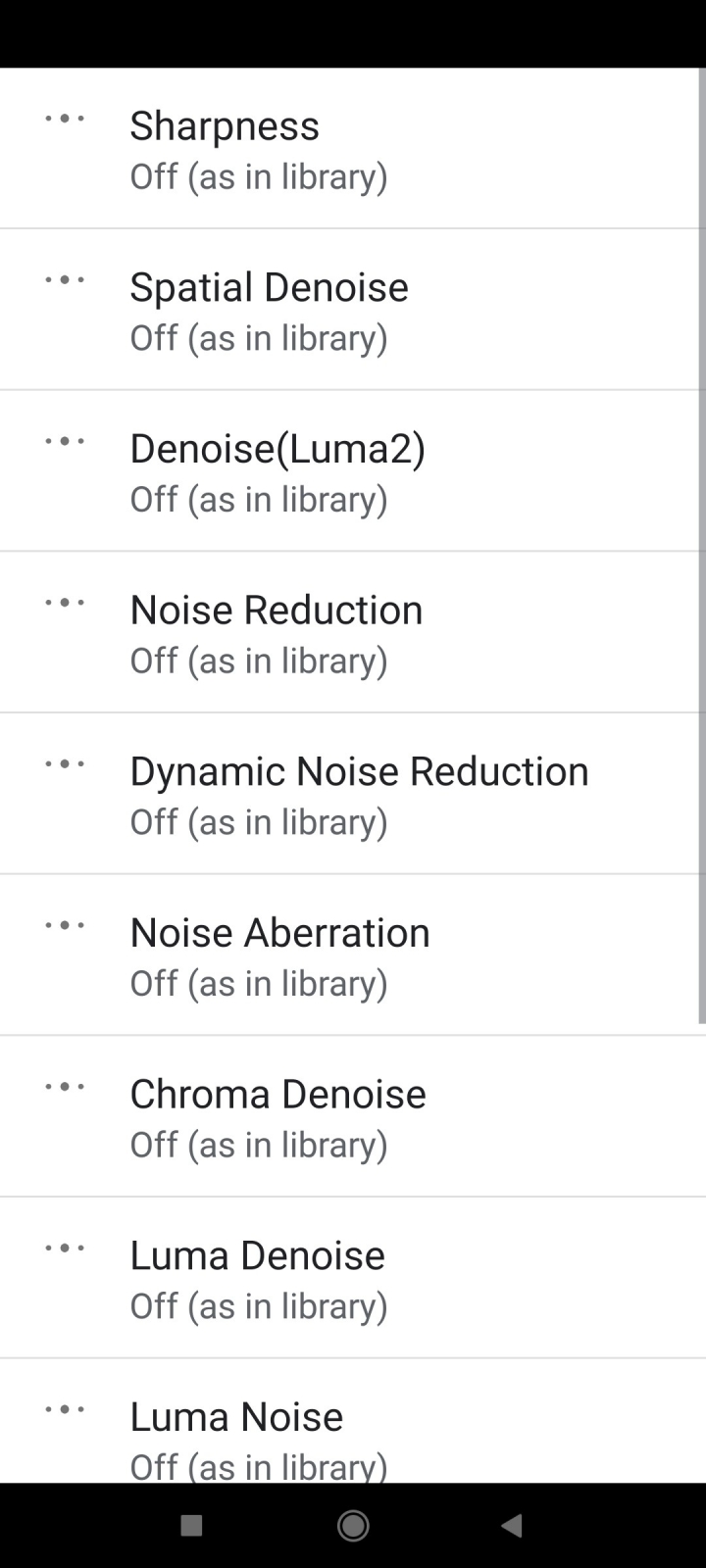Open the Luma Denoise setting

click(x=353, y=1278)
